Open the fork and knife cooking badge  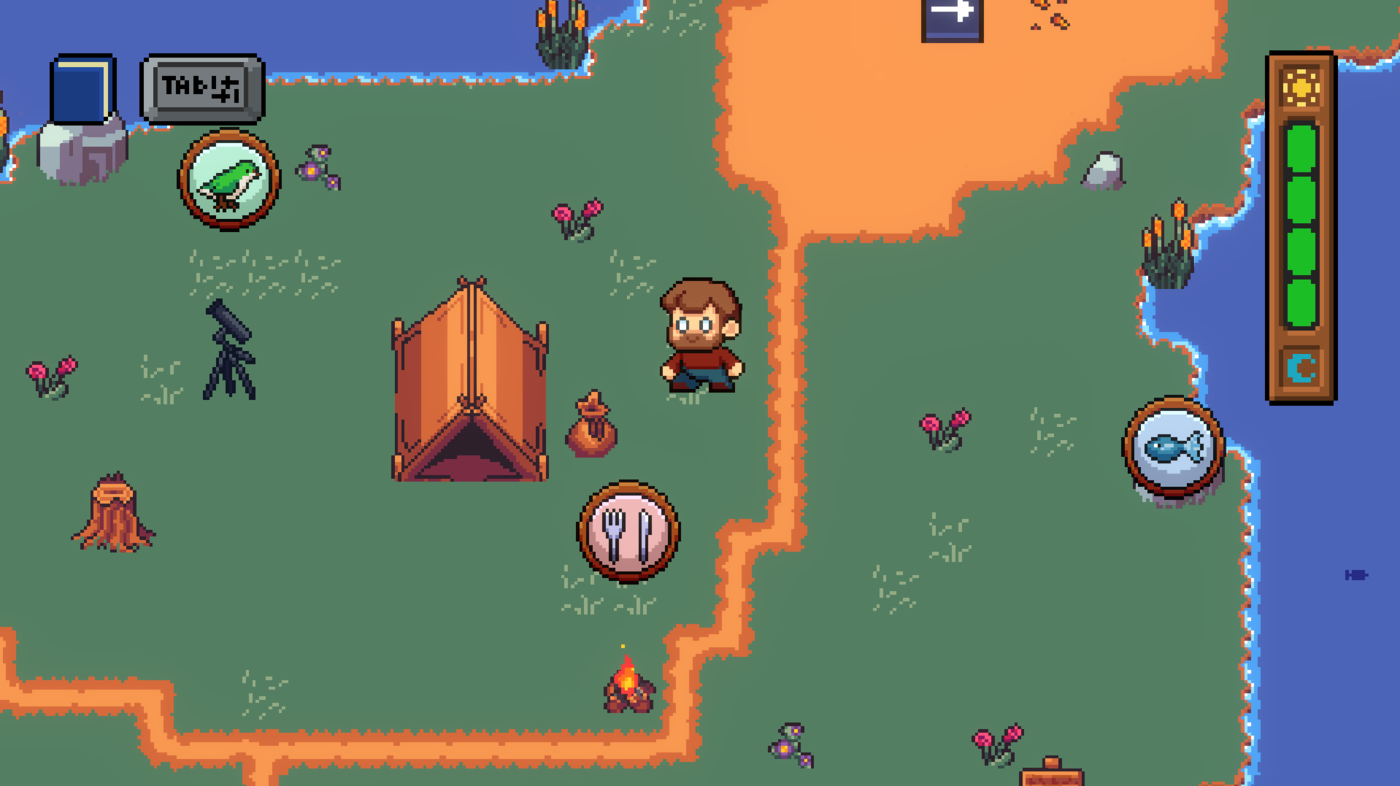628,531
